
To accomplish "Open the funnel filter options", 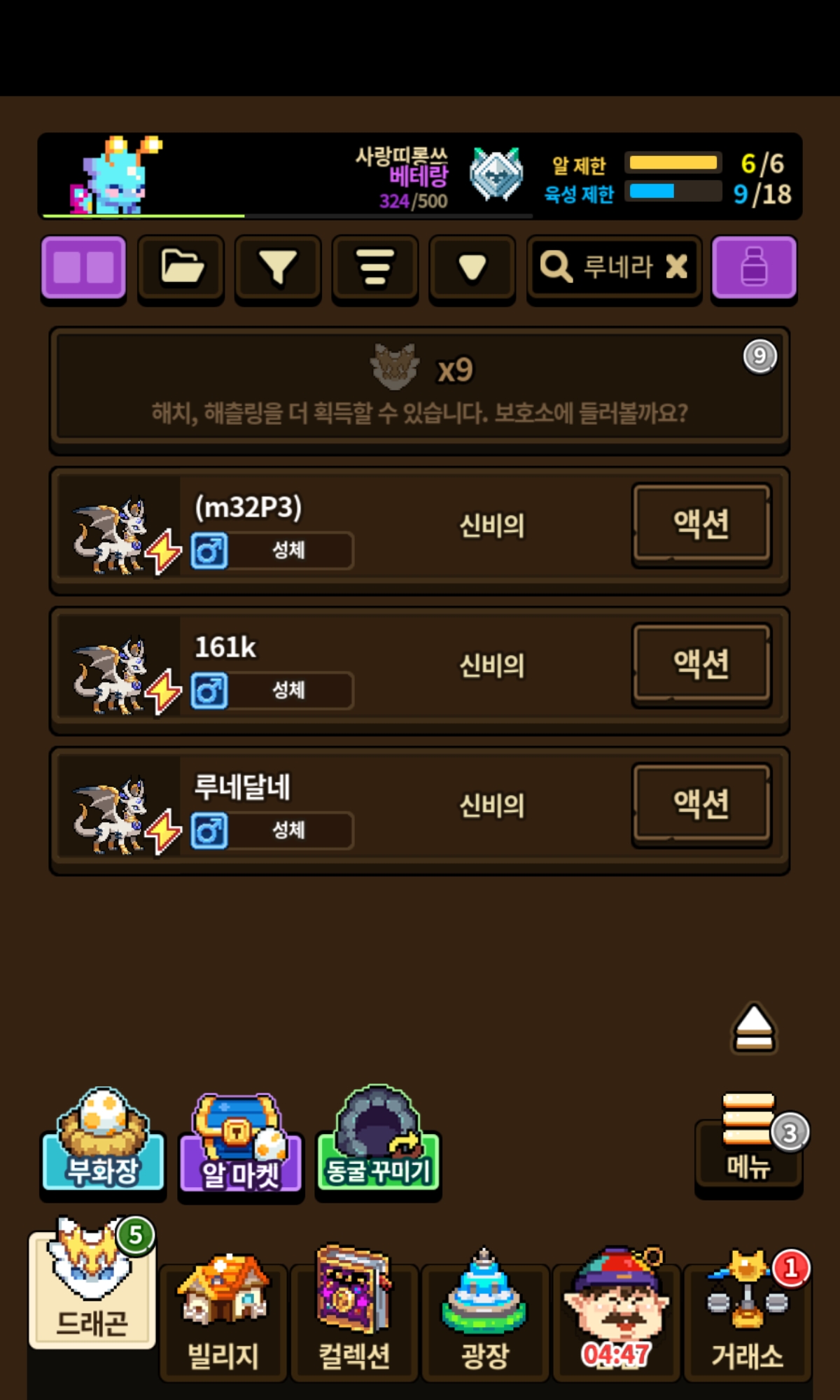I will 278,267.
